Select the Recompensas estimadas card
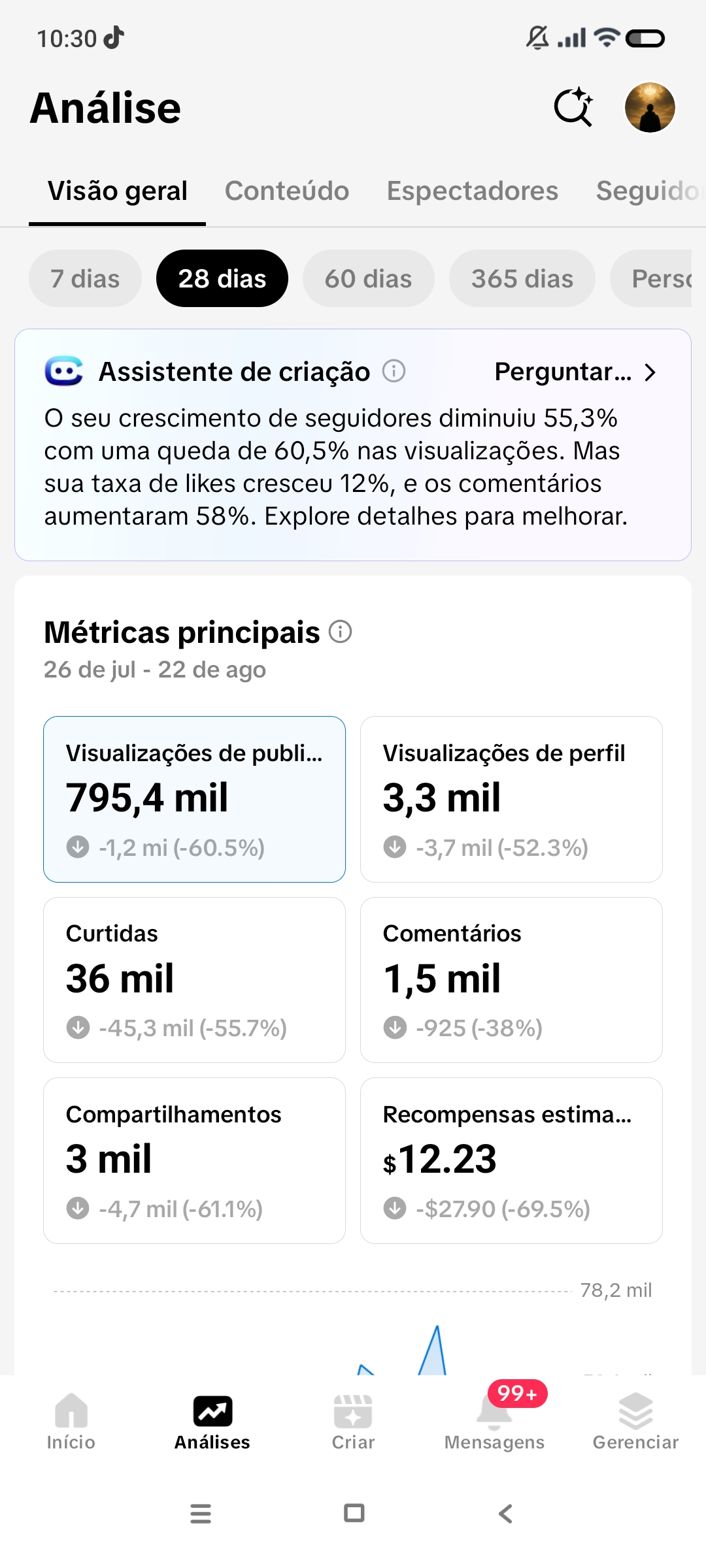The width and height of the screenshot is (706, 1568). point(511,1160)
